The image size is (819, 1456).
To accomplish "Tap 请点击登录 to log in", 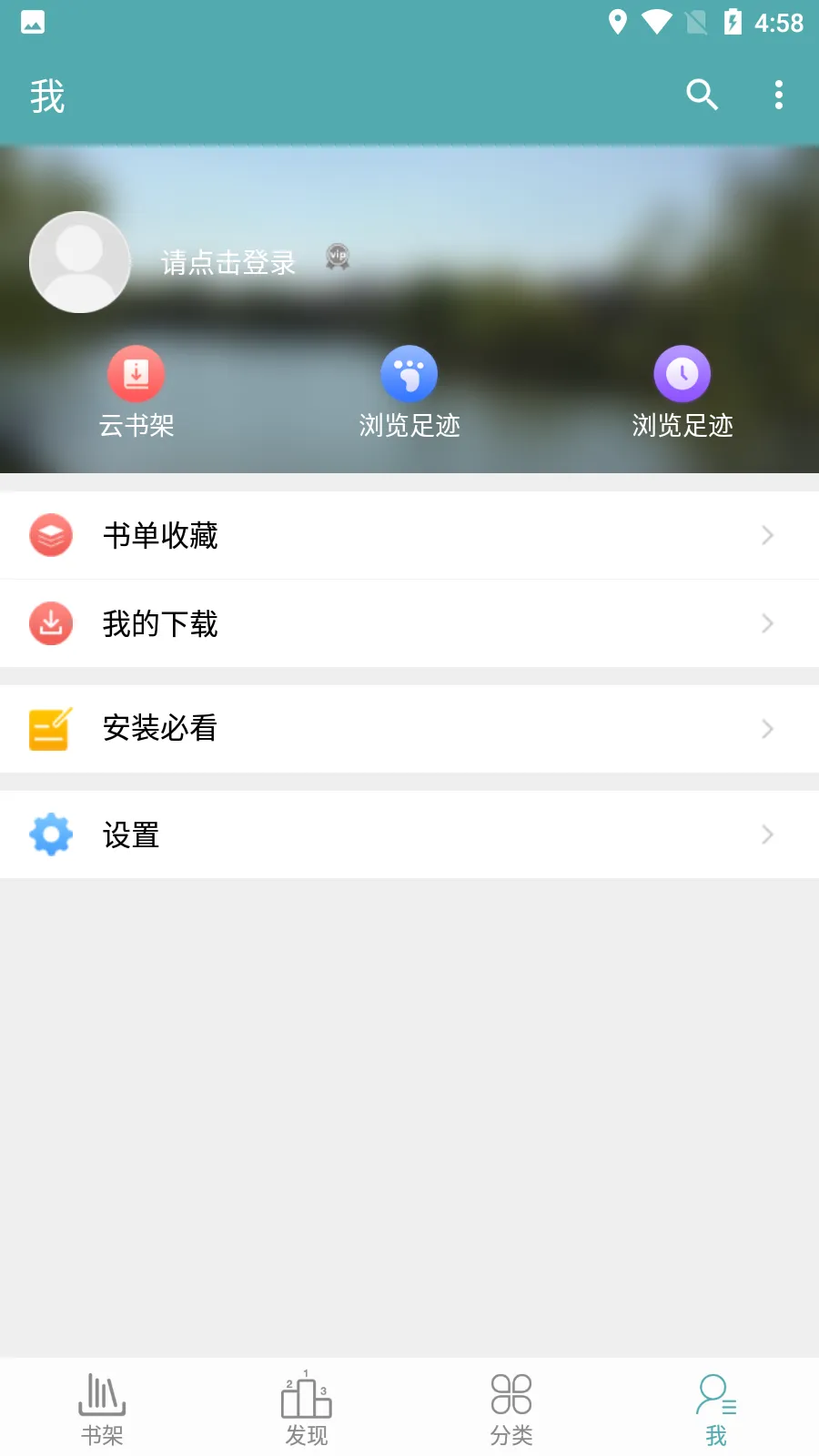I will pyautogui.click(x=228, y=263).
